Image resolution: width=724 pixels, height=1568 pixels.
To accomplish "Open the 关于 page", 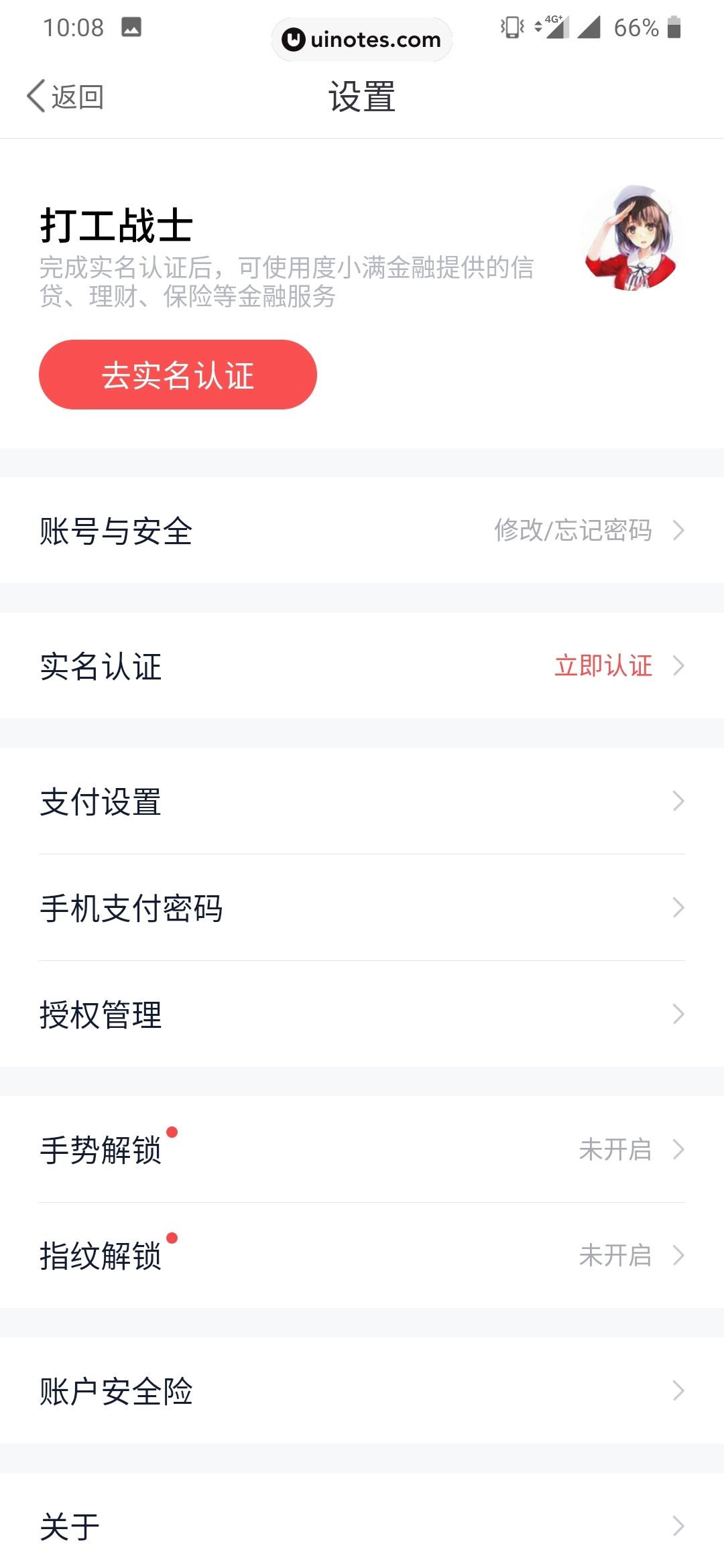I will [x=362, y=1526].
